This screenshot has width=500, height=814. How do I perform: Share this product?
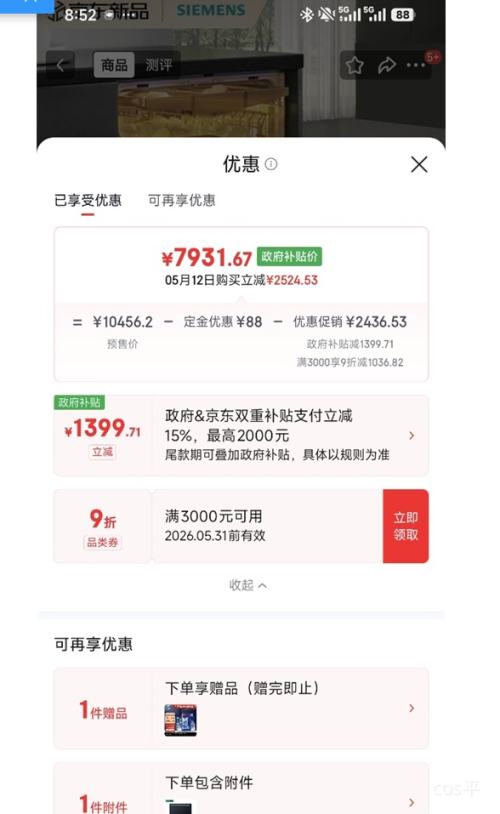point(386,65)
